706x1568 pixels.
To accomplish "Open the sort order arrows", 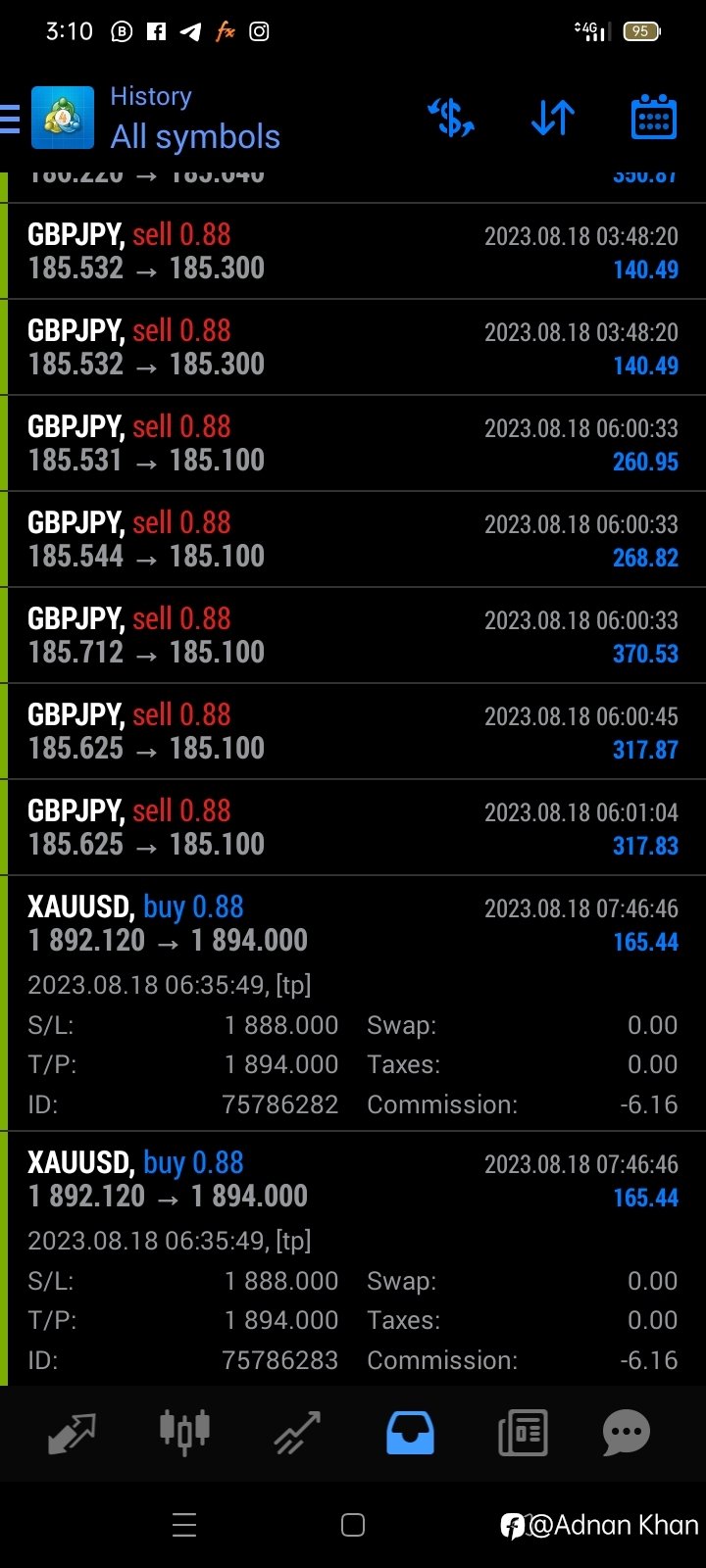I will (553, 119).
